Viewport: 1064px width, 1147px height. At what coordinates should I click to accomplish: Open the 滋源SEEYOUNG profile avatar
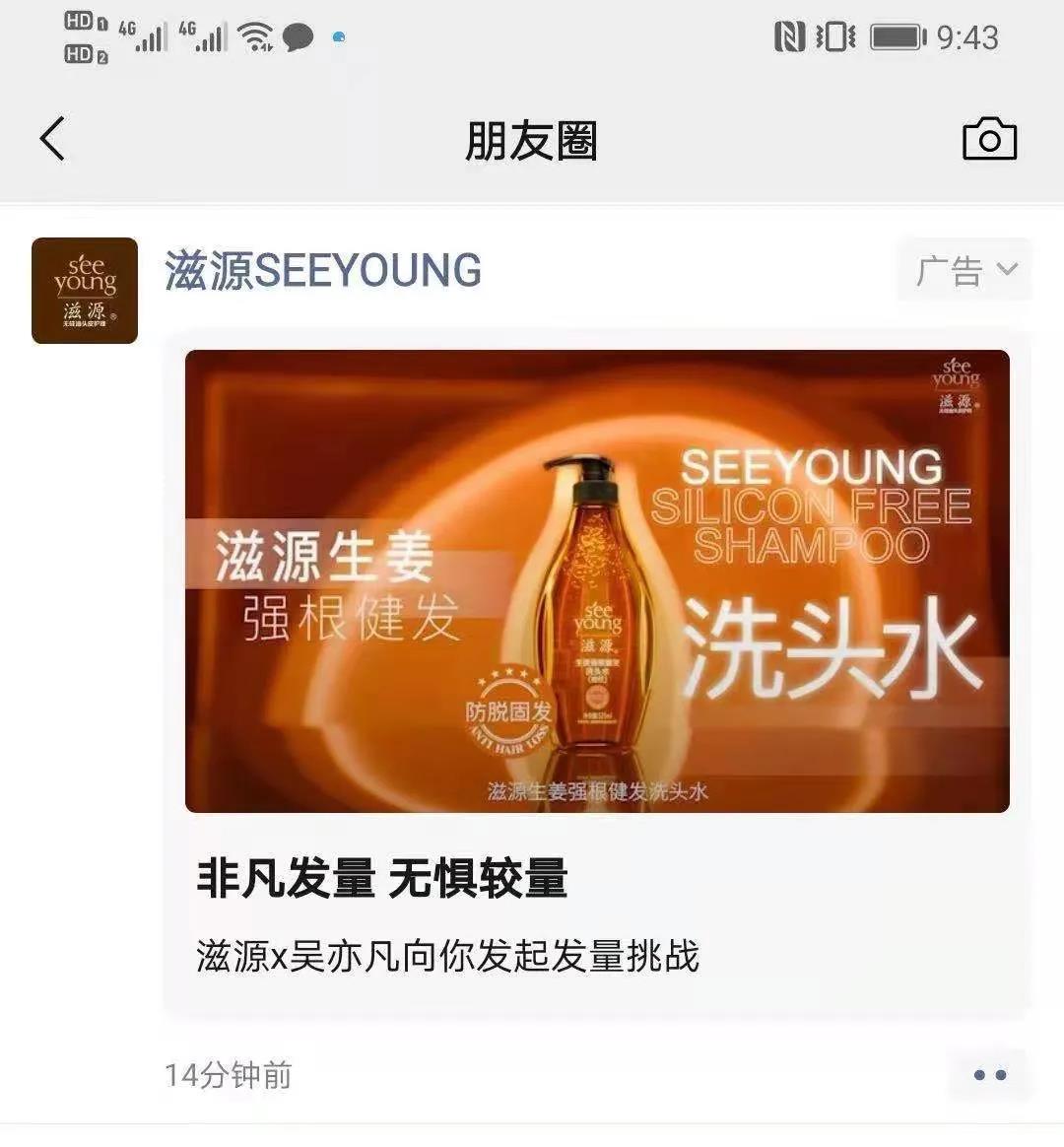(85, 291)
